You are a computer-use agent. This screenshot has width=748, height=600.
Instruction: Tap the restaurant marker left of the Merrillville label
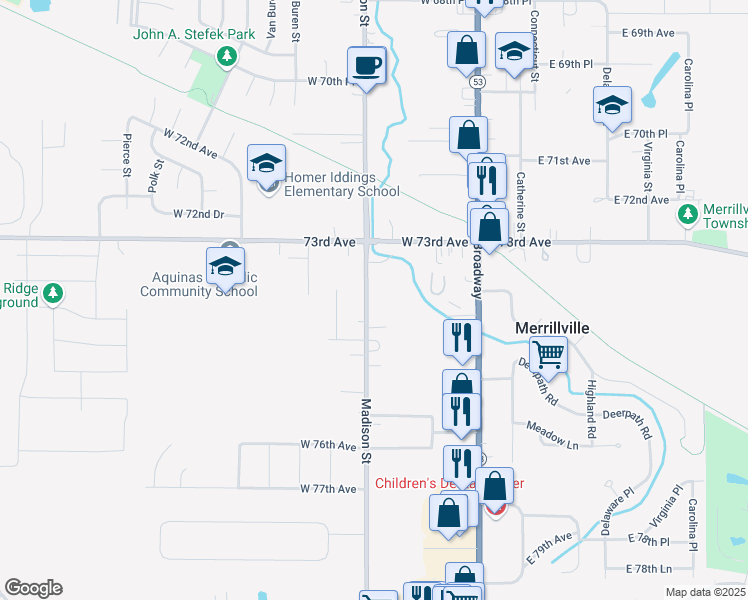click(462, 337)
